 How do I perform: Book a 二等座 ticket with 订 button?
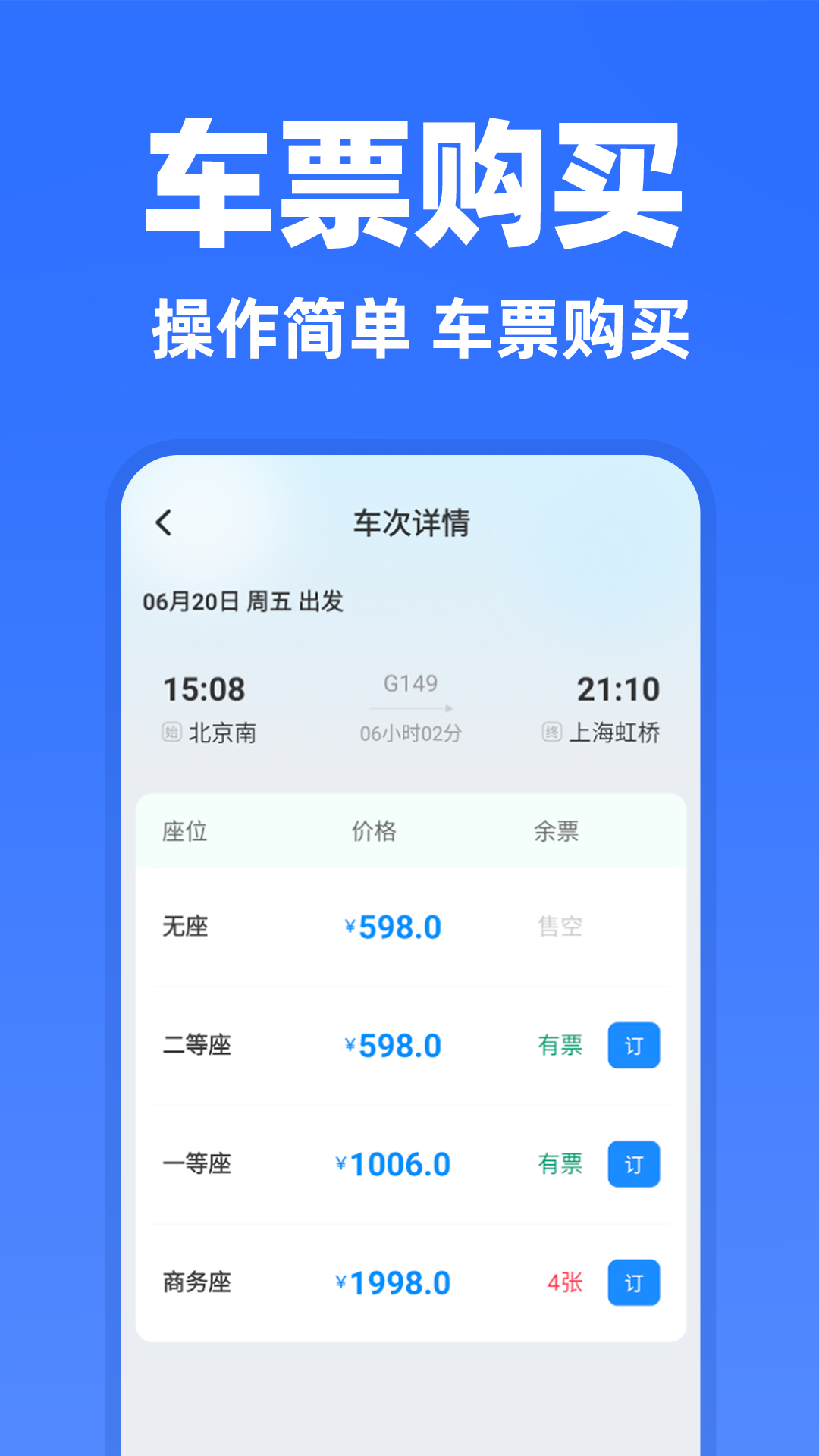[633, 1045]
